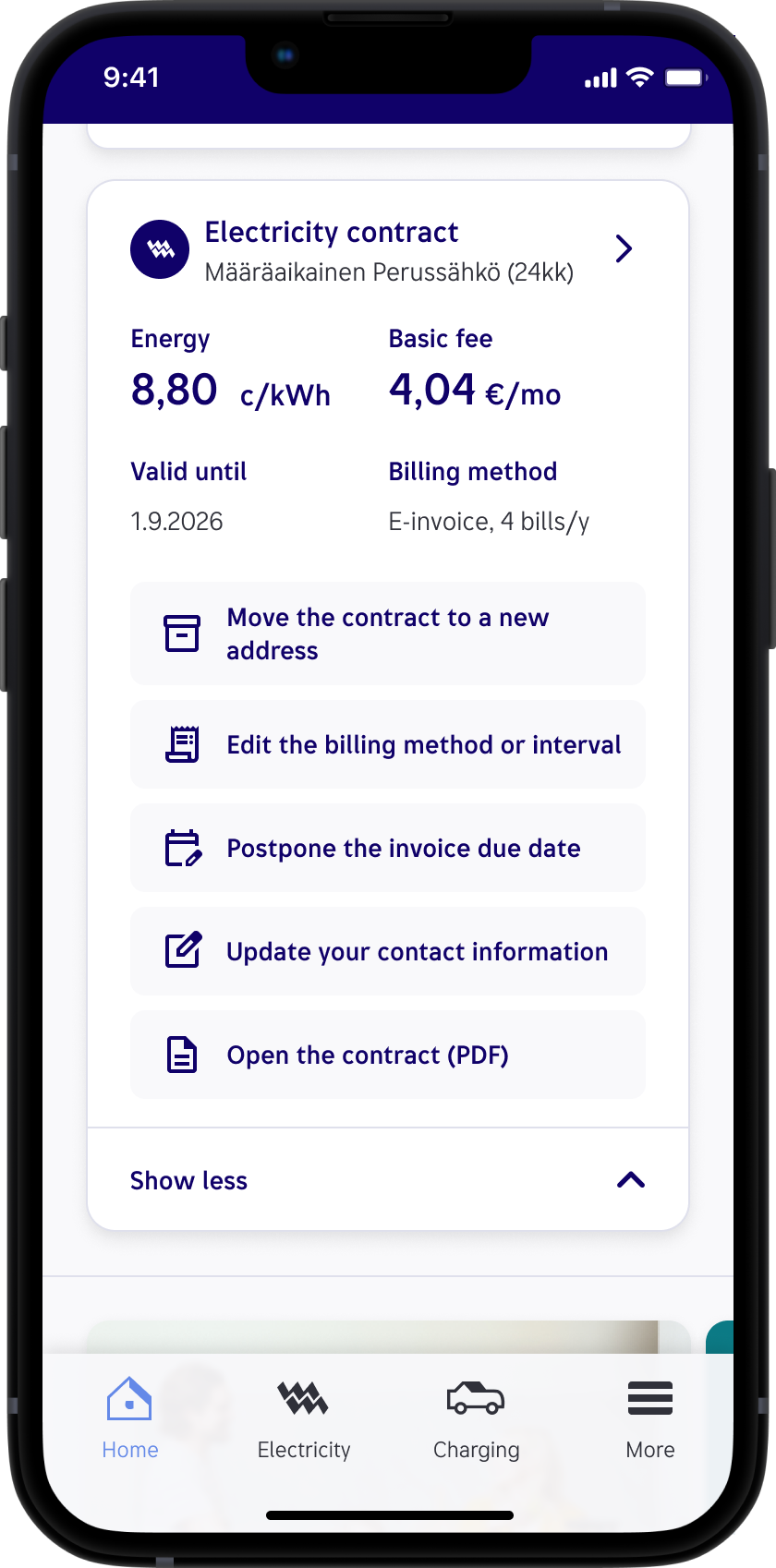Collapse the card with Show less
Screen dimensions: 776x1568
(x=387, y=1180)
